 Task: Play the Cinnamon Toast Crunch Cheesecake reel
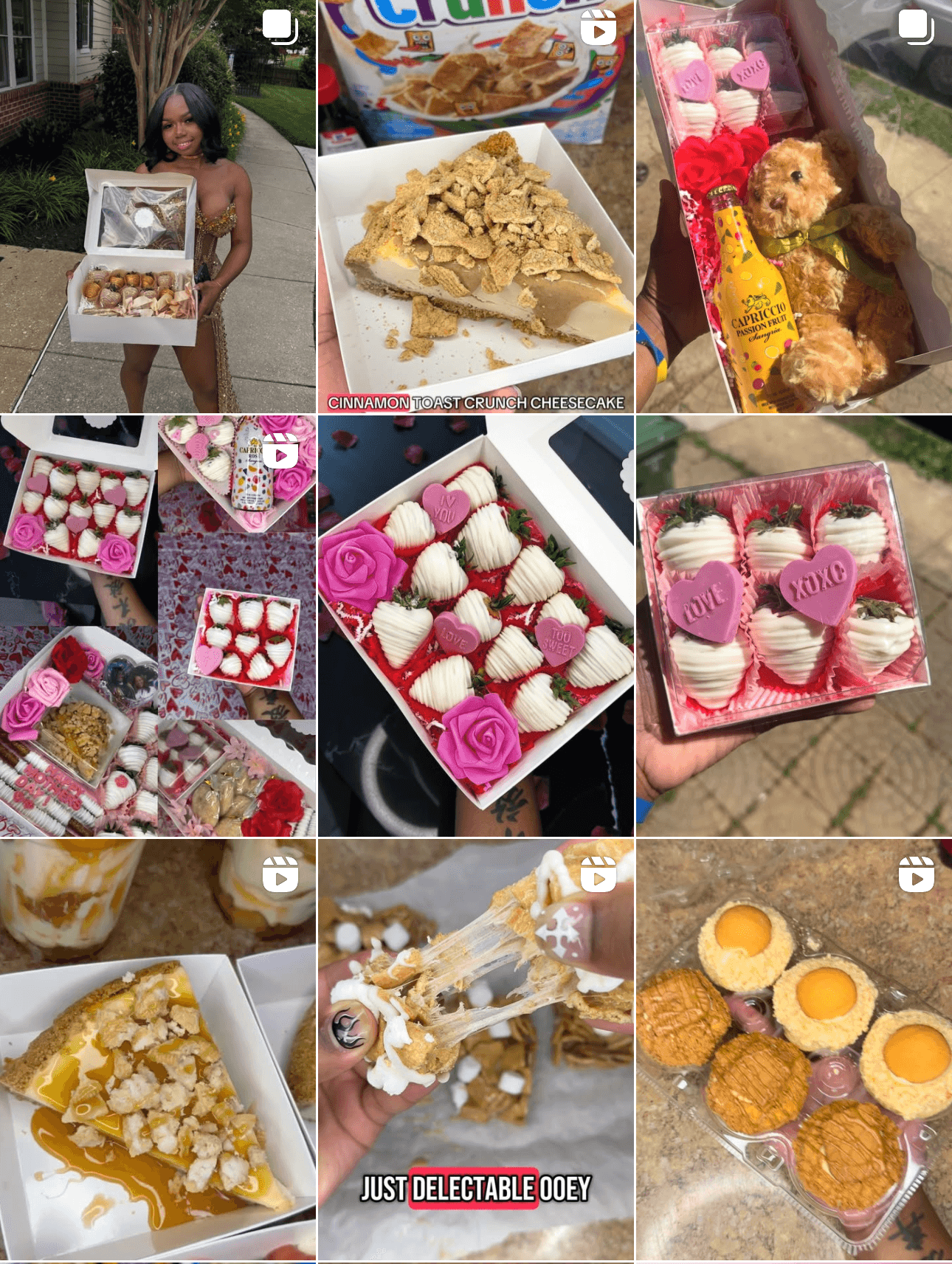click(x=475, y=207)
